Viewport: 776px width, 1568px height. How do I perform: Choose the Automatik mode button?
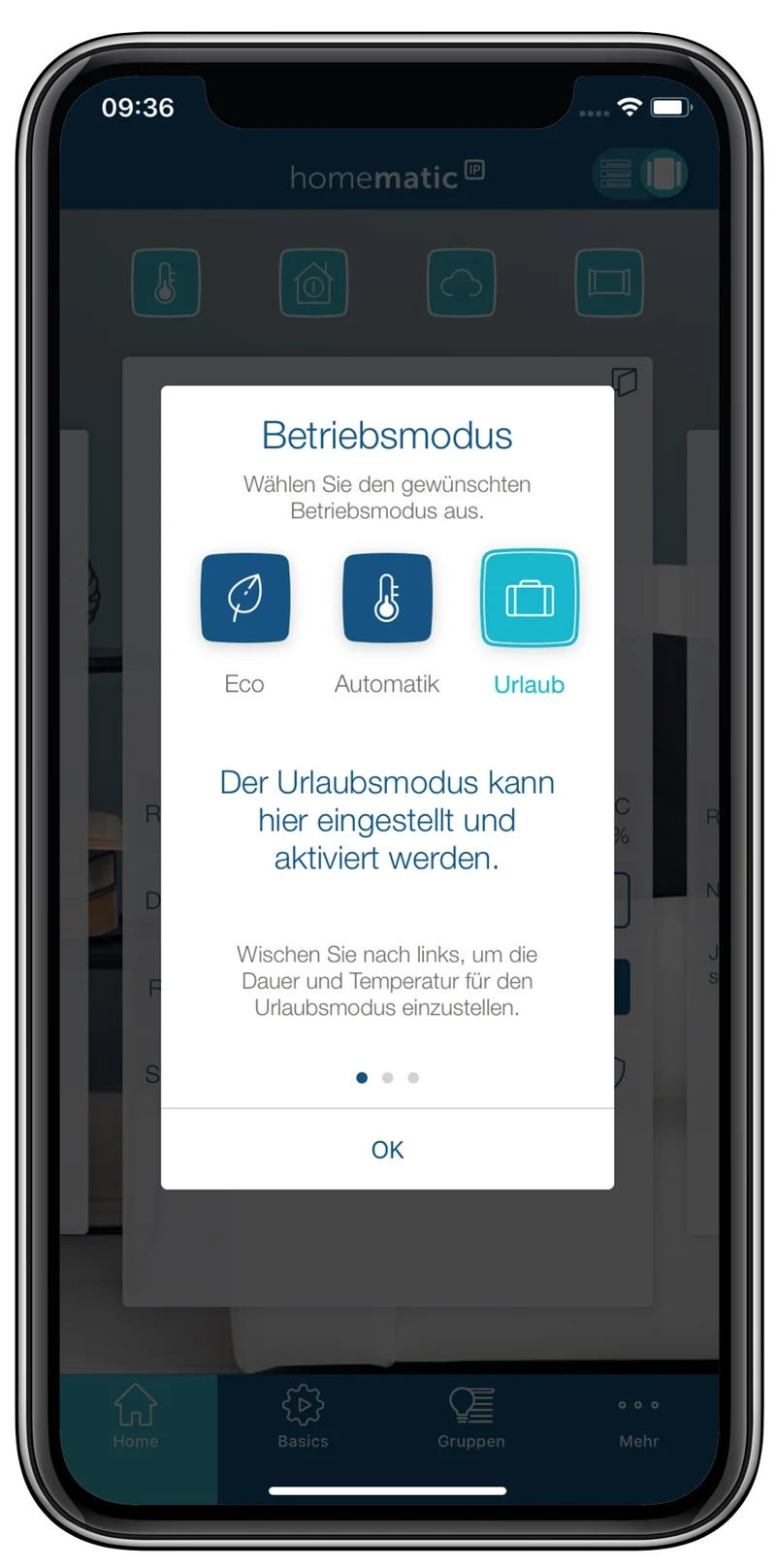point(387,598)
